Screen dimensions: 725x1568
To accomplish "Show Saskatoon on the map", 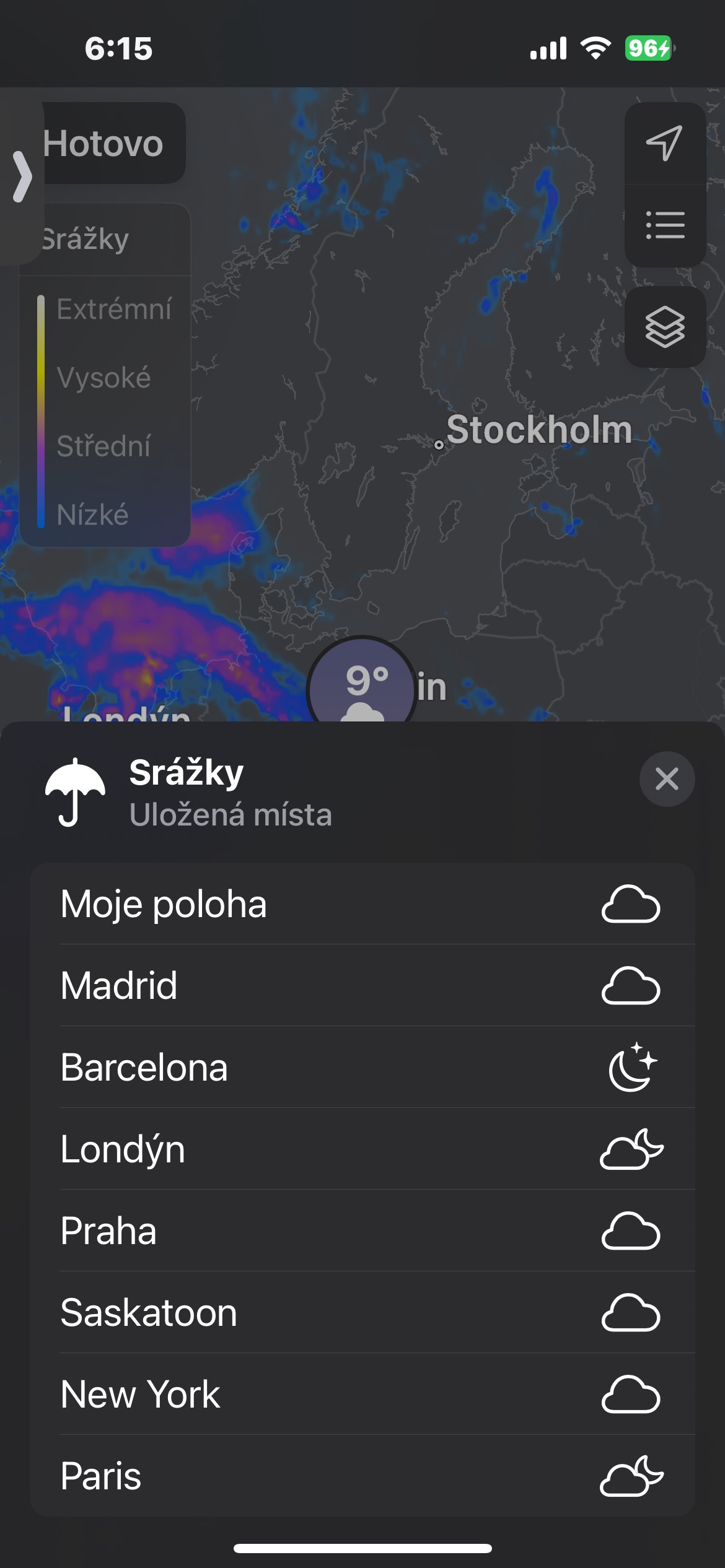I will 362,1313.
